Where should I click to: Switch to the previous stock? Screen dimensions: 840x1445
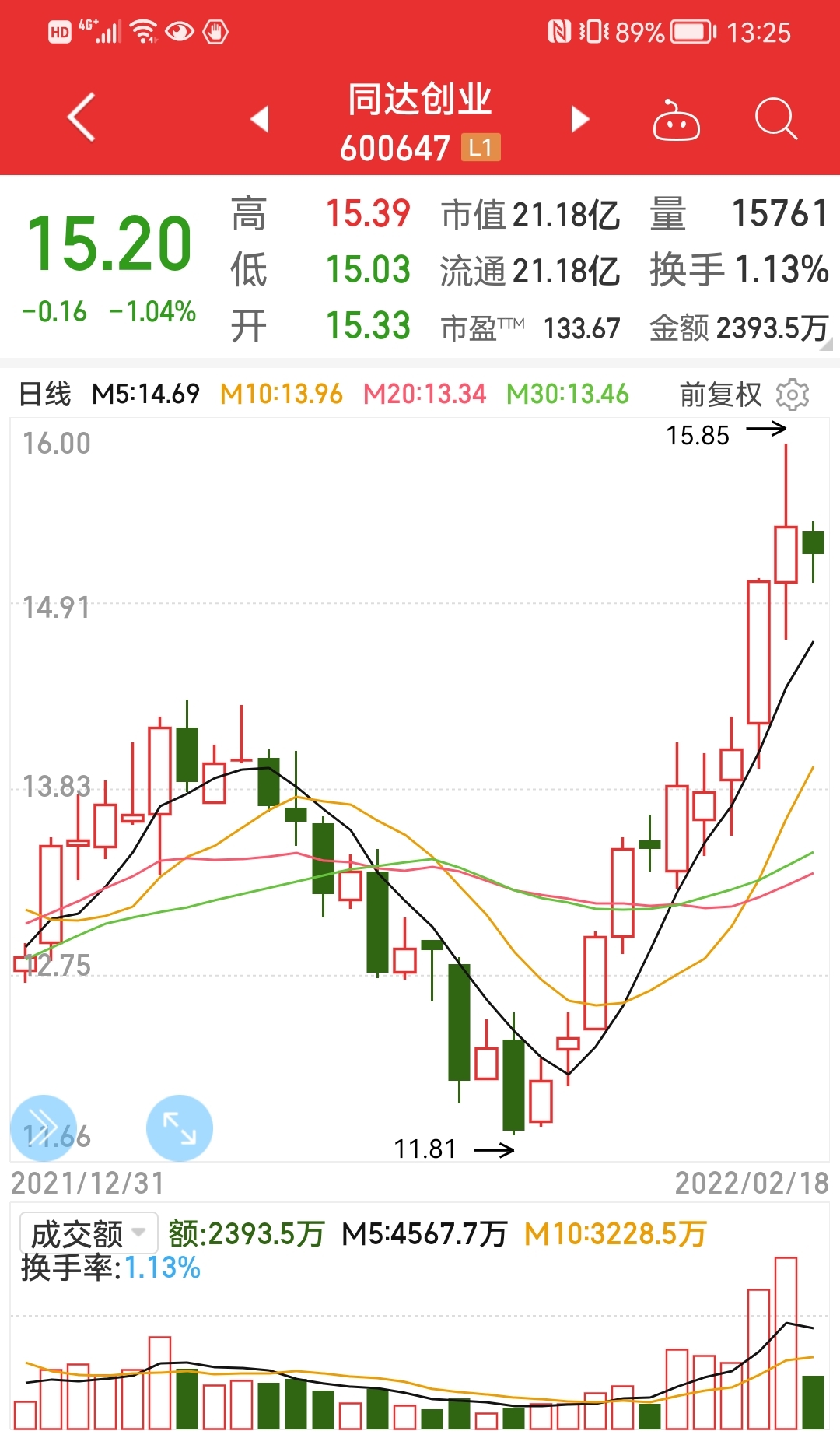pos(260,119)
